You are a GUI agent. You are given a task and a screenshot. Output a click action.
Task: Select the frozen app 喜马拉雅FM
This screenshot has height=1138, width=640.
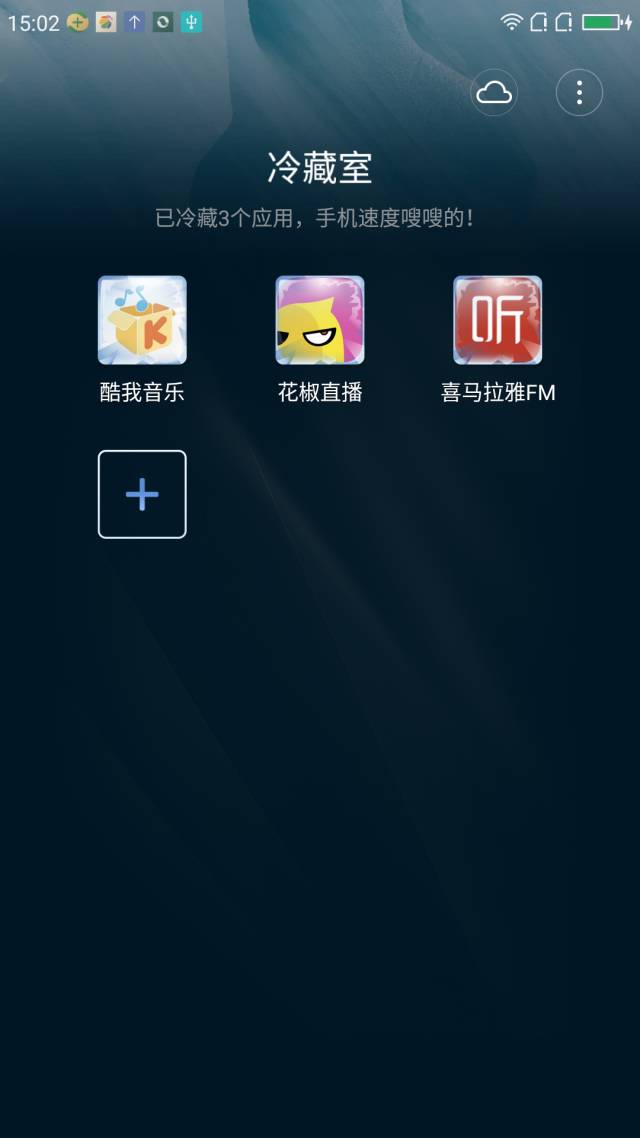[498, 320]
